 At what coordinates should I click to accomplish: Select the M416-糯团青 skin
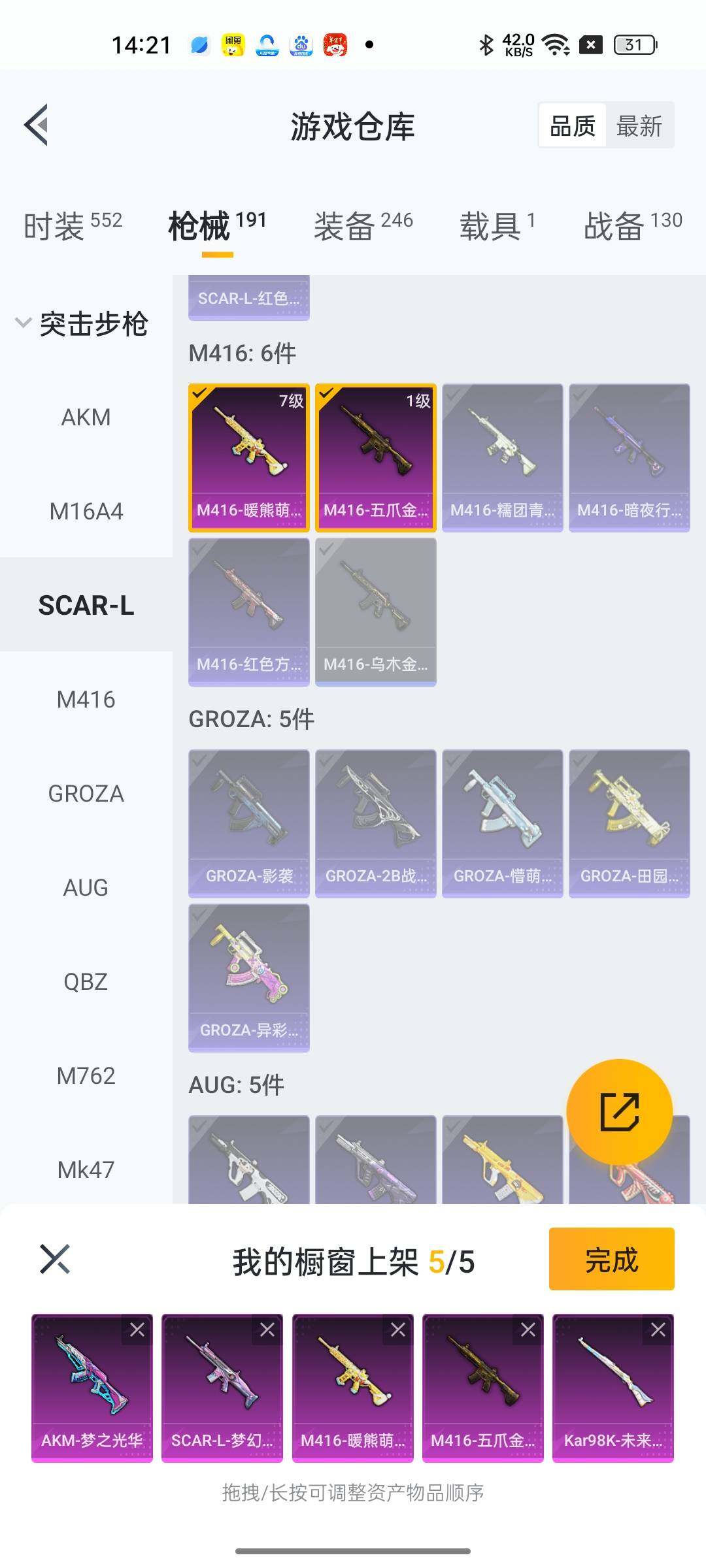(502, 457)
